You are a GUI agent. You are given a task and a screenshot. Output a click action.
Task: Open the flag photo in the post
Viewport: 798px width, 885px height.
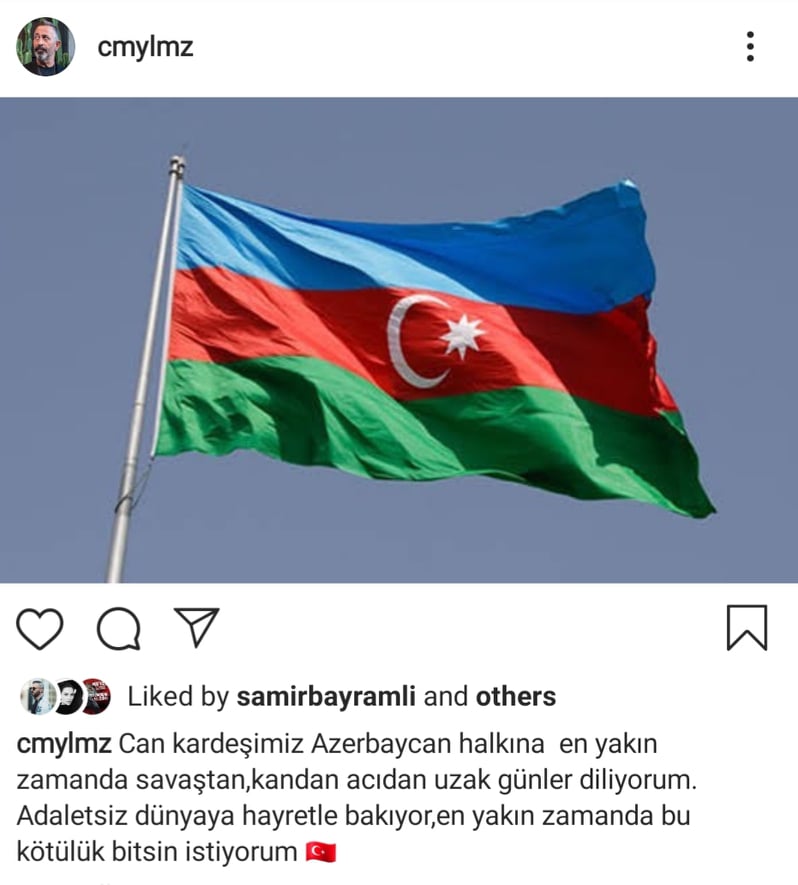399,340
